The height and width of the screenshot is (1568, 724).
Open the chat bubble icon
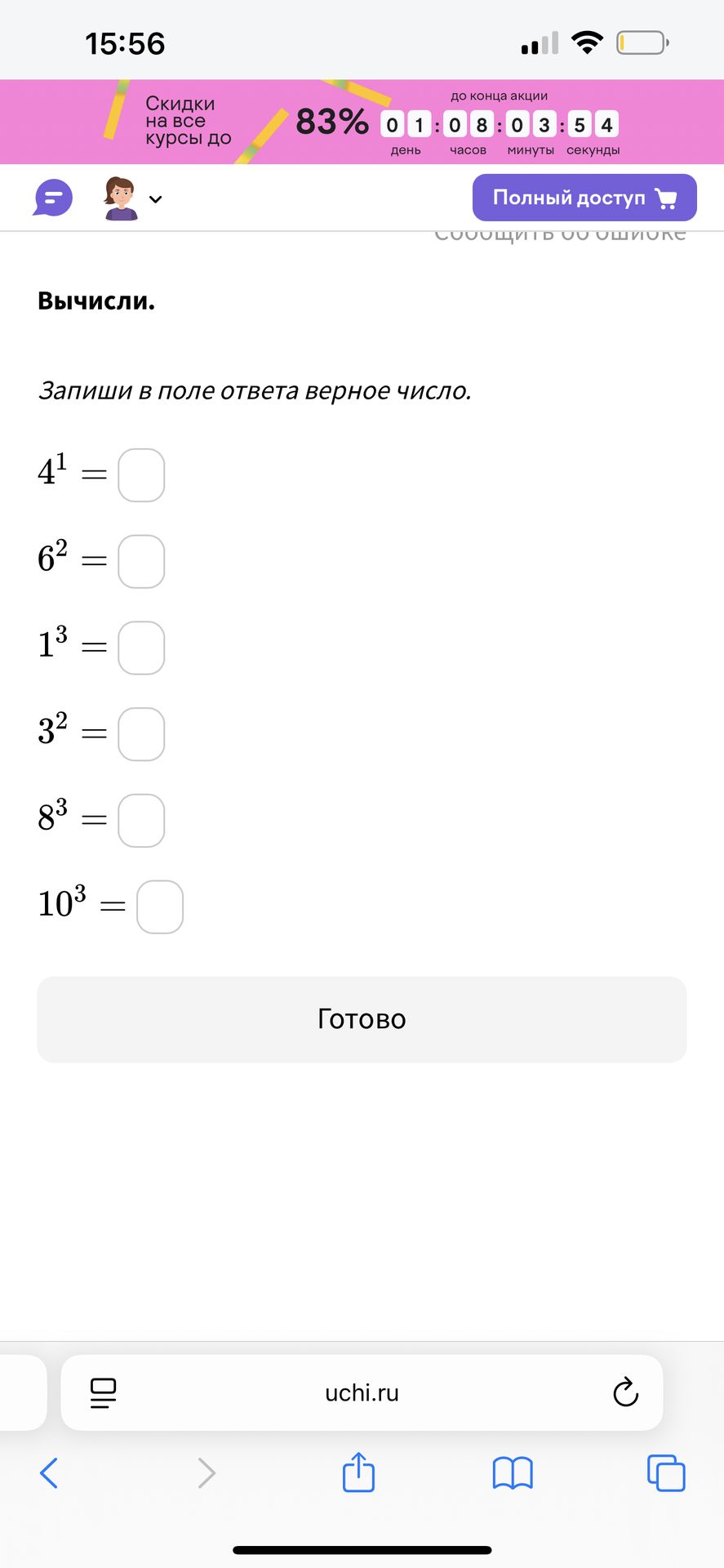(53, 198)
